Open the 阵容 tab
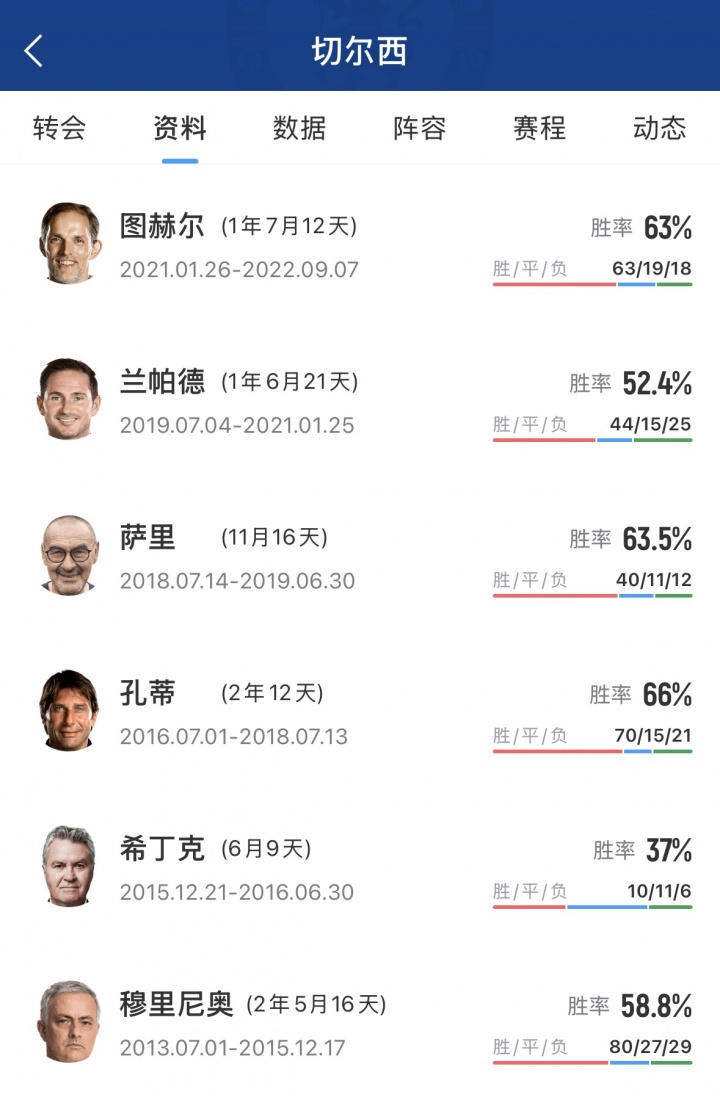Screen dimensions: 720x1100 (419, 128)
